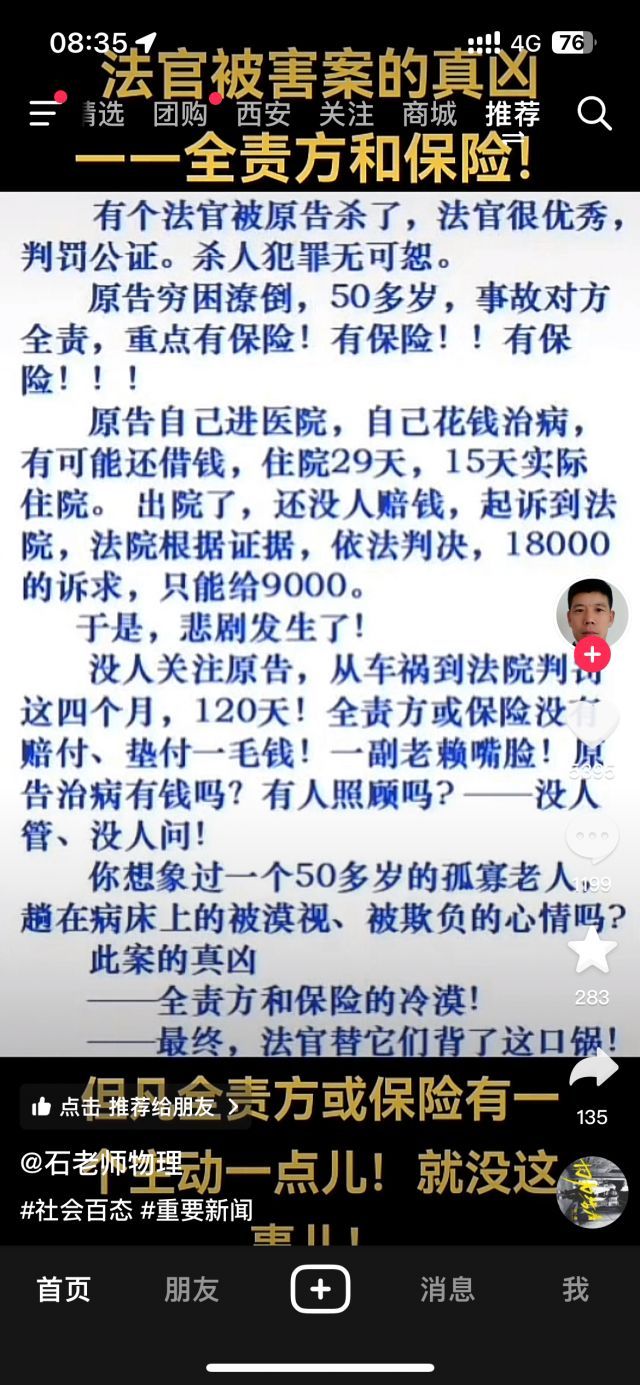Share the video with the arrow icon

click(592, 1070)
